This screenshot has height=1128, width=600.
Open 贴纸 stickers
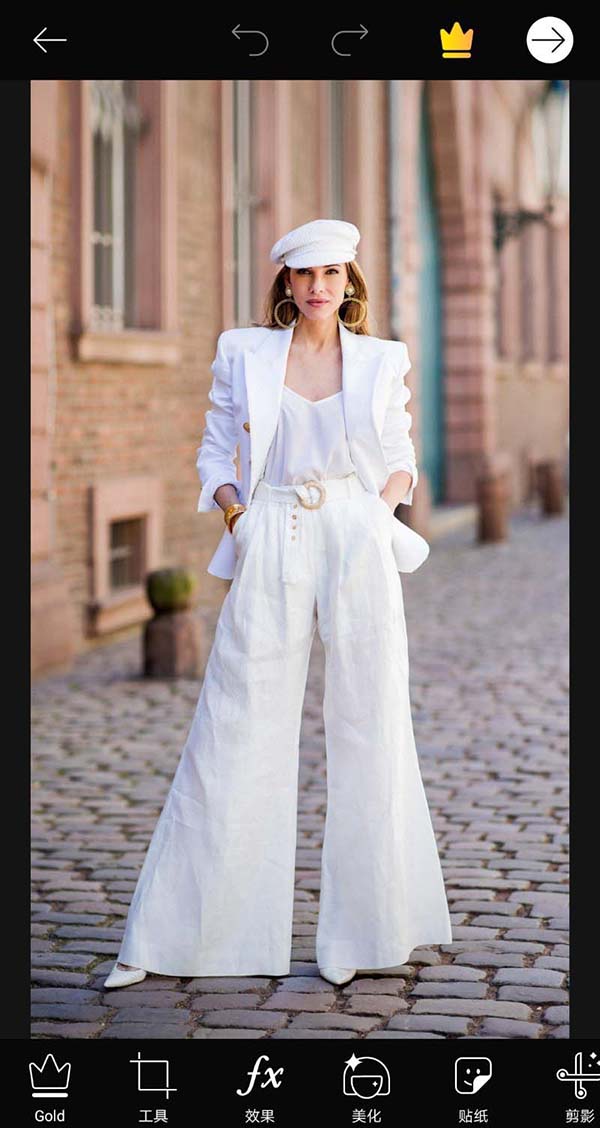tap(472, 1086)
